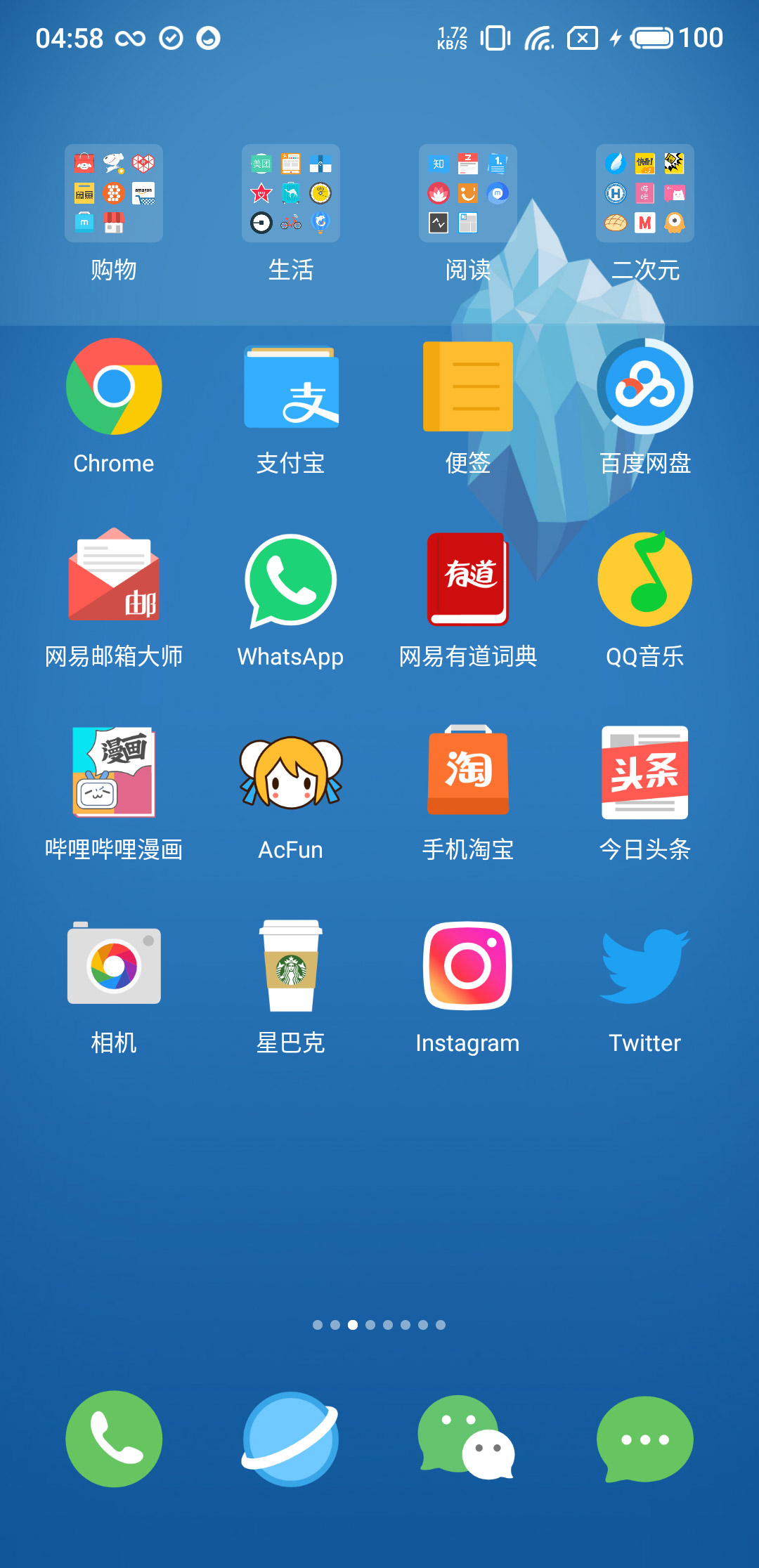
Task: Open 哔哩哔哩漫画 app
Action: point(114,773)
